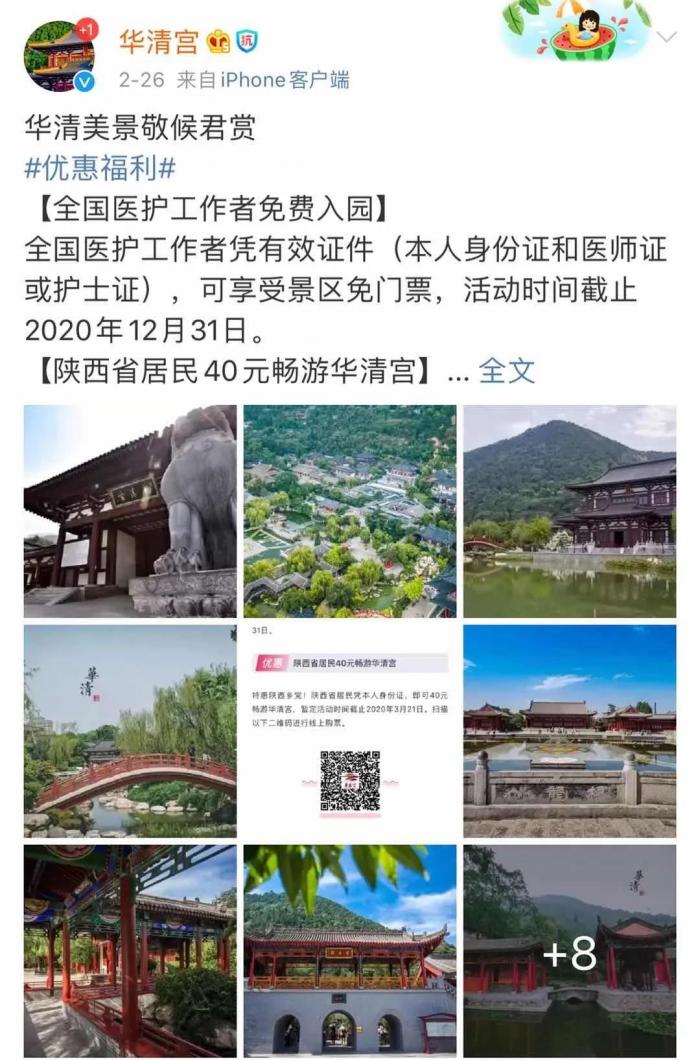The image size is (700, 1060).
Task: Open the +8 more photos tile
Action: (569, 950)
